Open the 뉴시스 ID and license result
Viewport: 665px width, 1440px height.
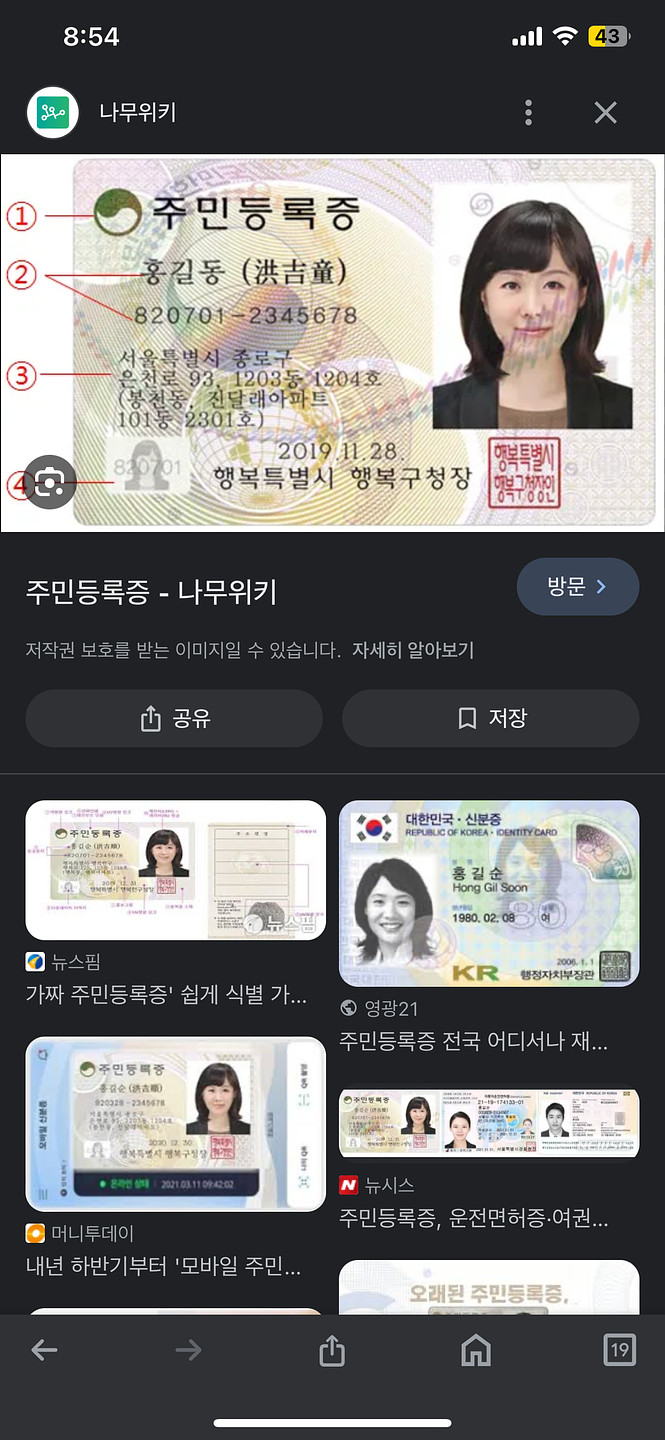488,1123
